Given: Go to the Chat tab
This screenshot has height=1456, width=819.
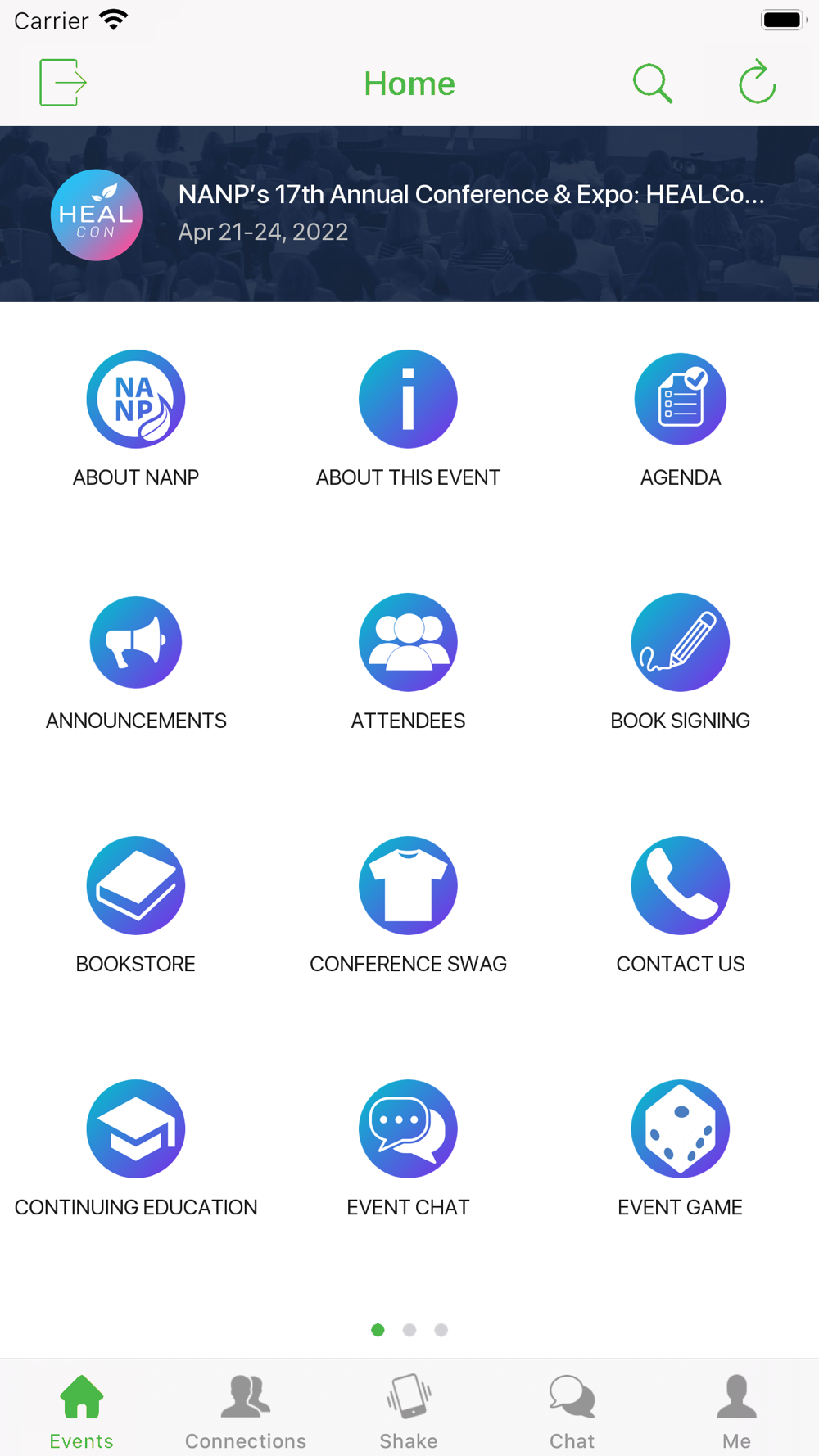Looking at the screenshot, I should click(x=572, y=1412).
